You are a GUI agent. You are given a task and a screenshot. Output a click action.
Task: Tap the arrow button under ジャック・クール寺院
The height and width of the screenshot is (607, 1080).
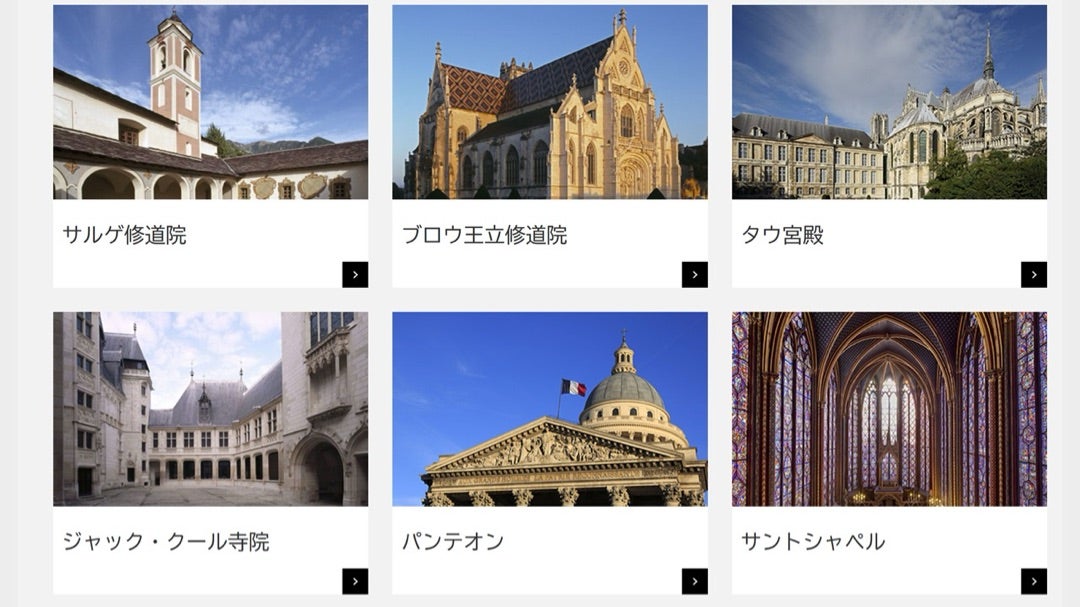(355, 581)
